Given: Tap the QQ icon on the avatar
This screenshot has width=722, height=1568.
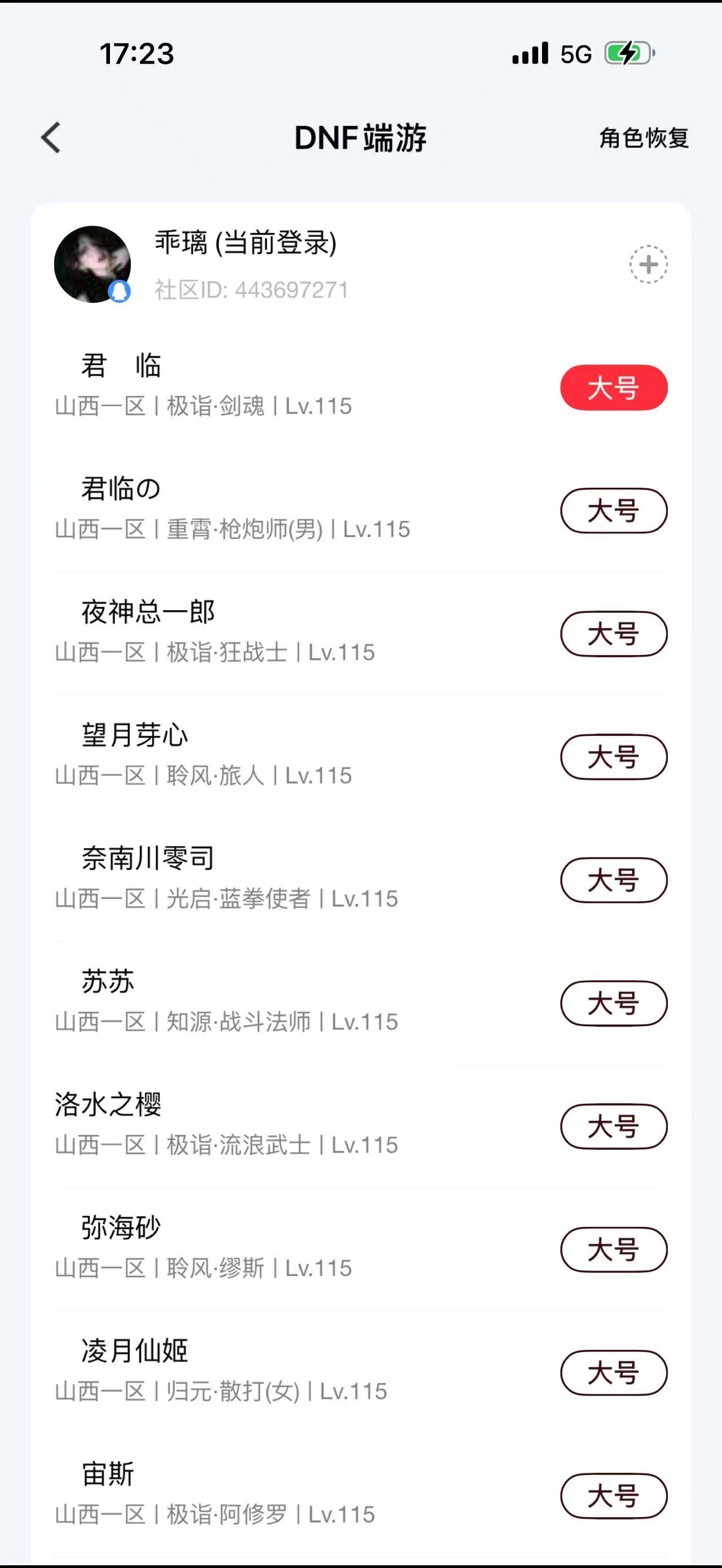Looking at the screenshot, I should (x=120, y=291).
